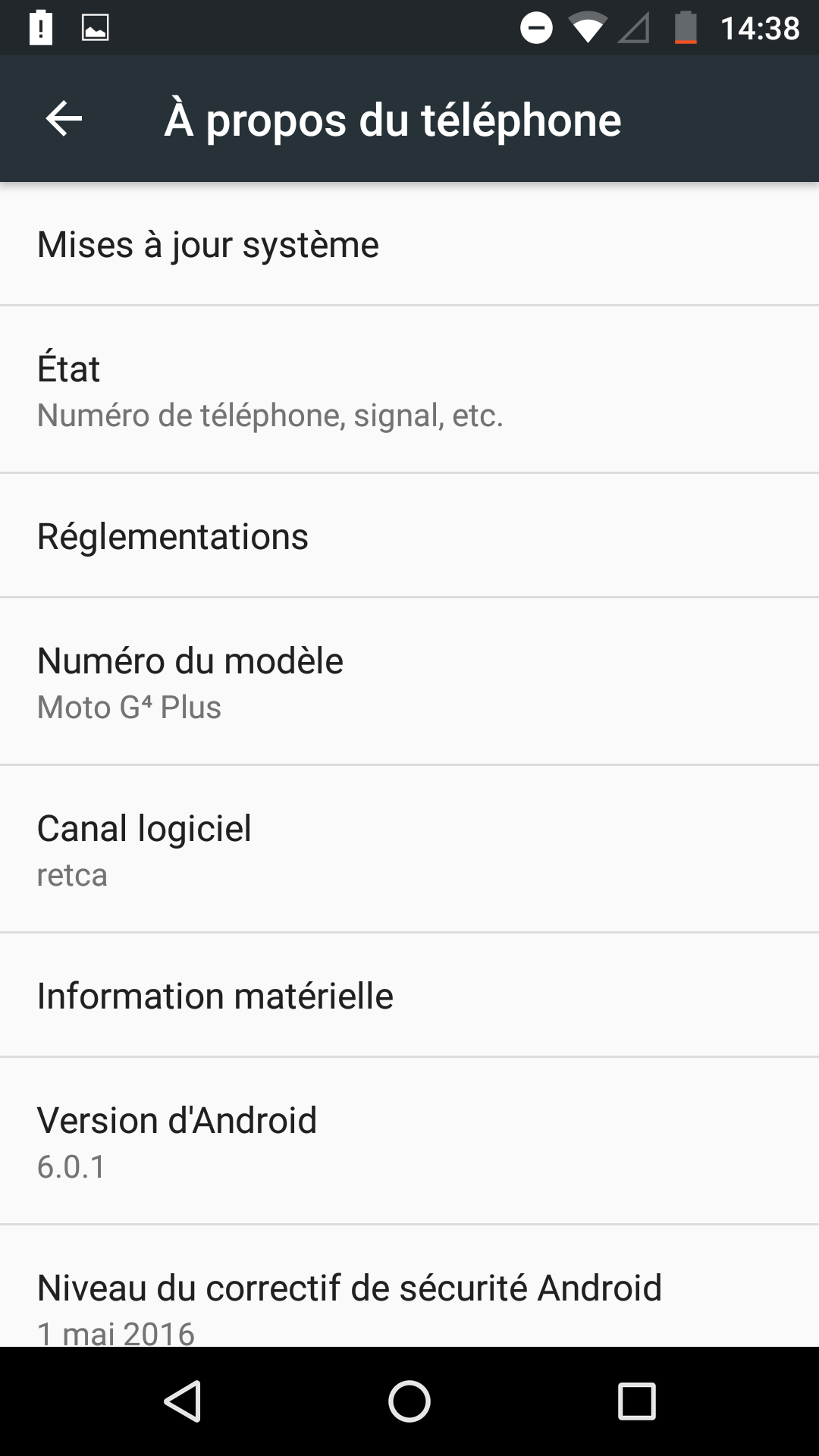Select the Canal logiciel row
The image size is (819, 1456).
tap(409, 849)
